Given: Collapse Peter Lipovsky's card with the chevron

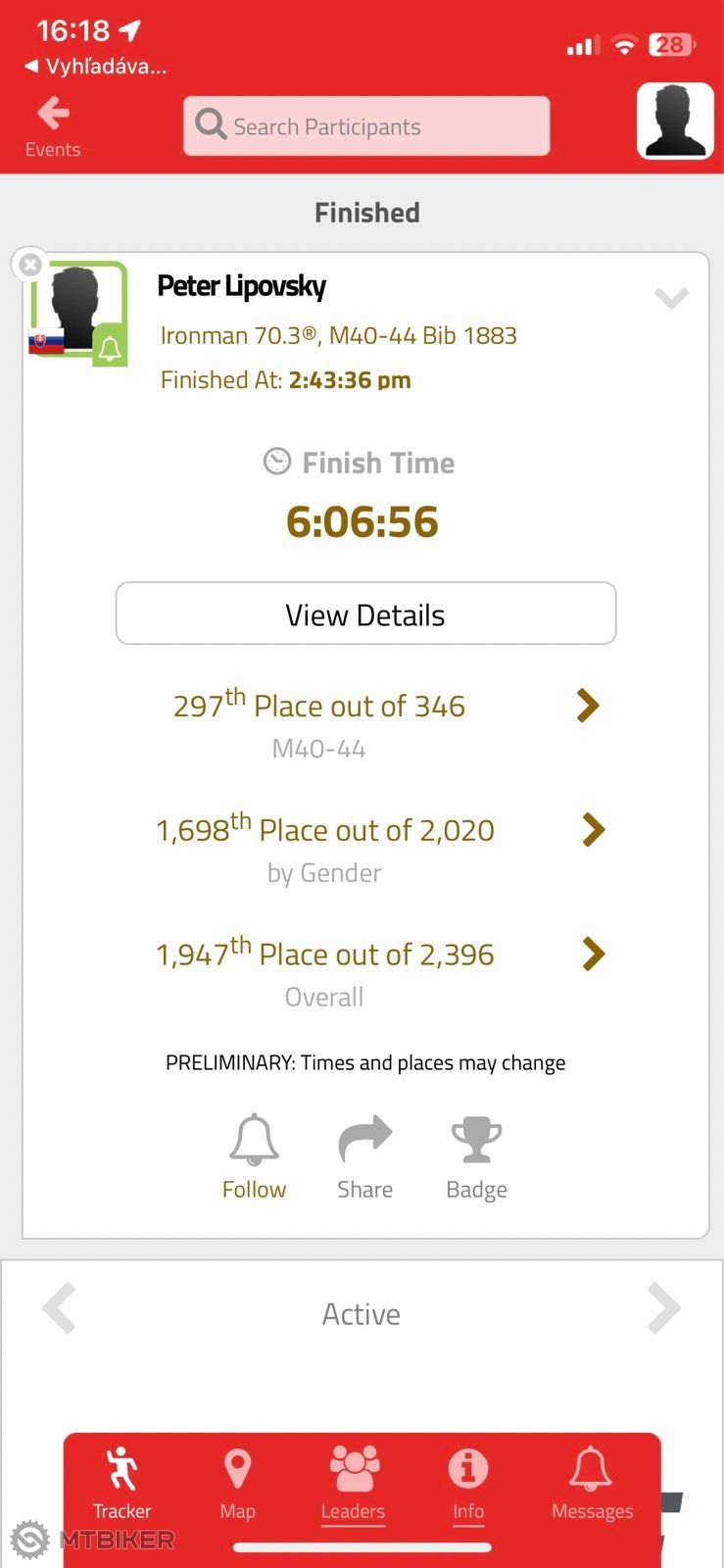Looking at the screenshot, I should click(x=671, y=297).
